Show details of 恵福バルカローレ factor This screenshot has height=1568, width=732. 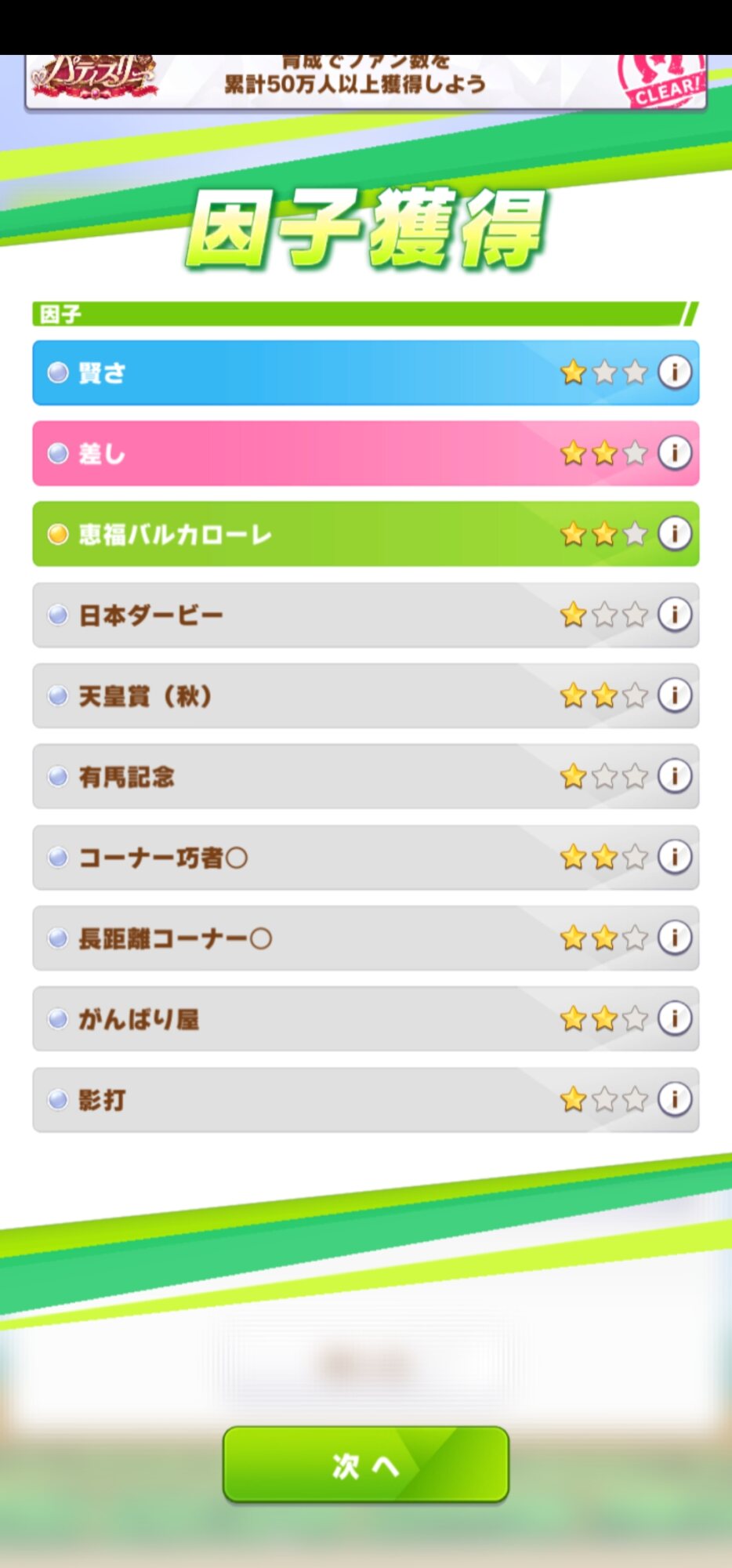point(674,533)
